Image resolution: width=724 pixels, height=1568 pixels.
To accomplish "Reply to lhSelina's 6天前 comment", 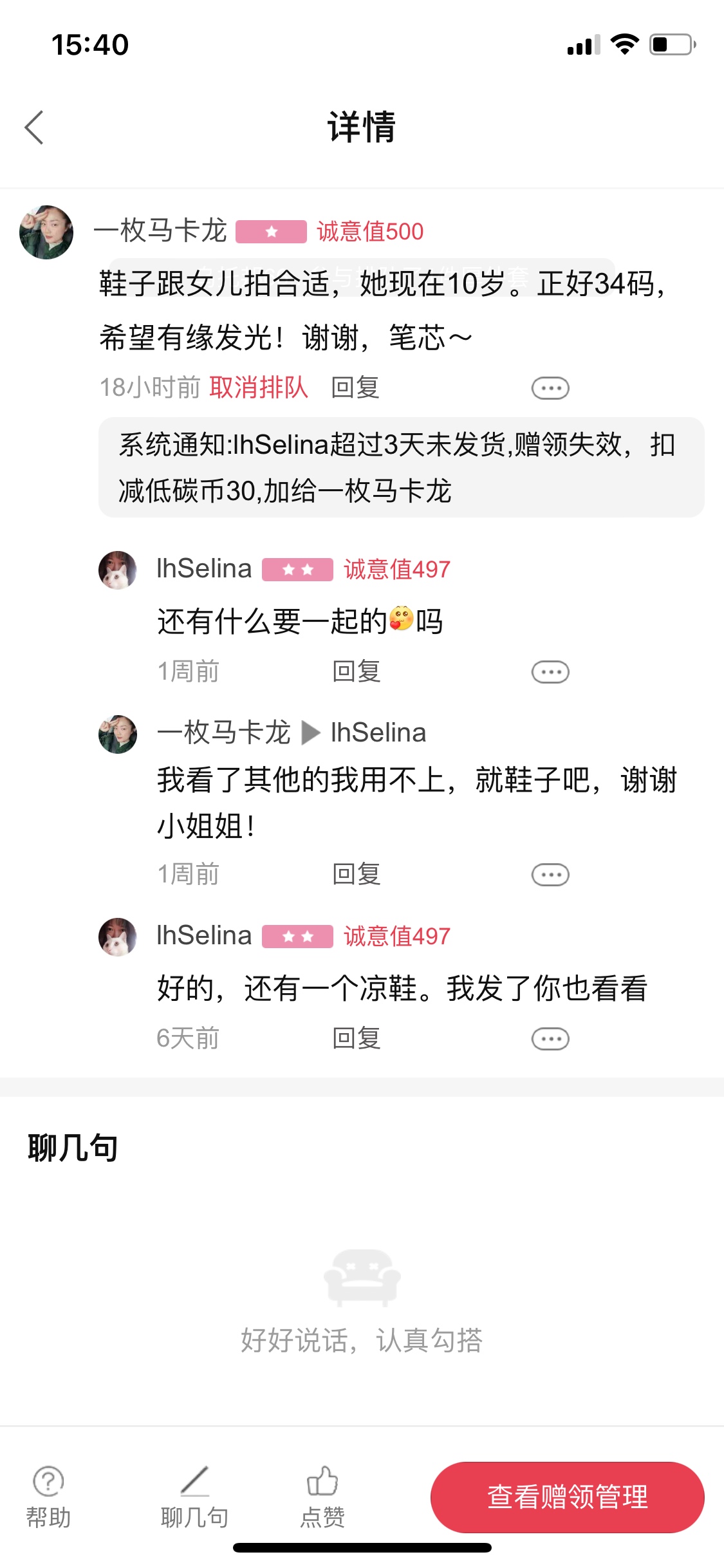I will (357, 1038).
